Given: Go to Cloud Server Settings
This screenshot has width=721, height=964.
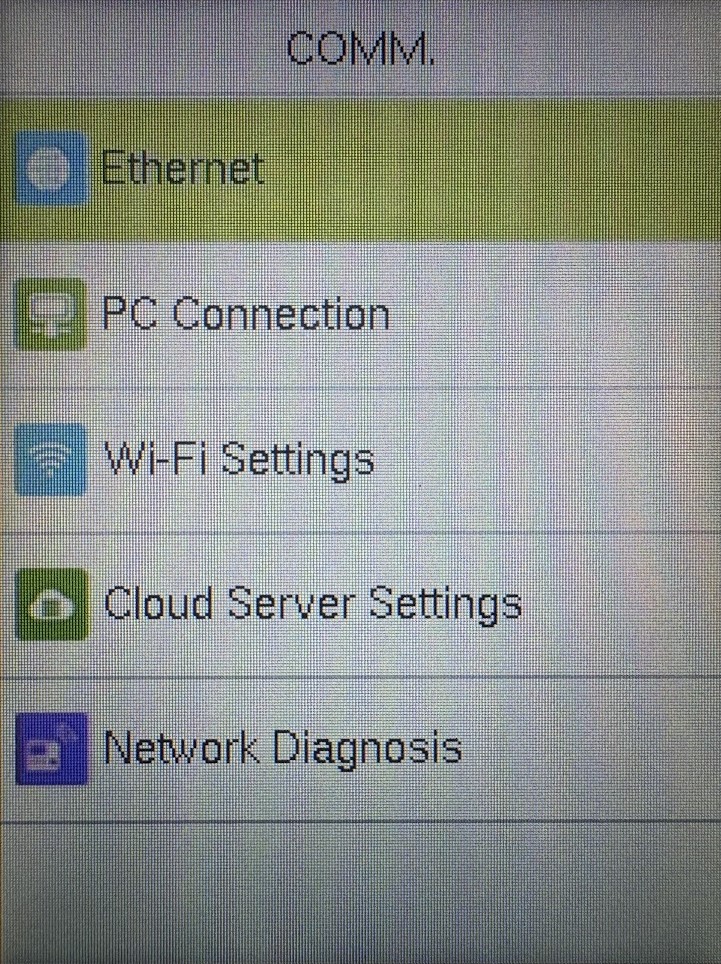Looking at the screenshot, I should [312, 604].
